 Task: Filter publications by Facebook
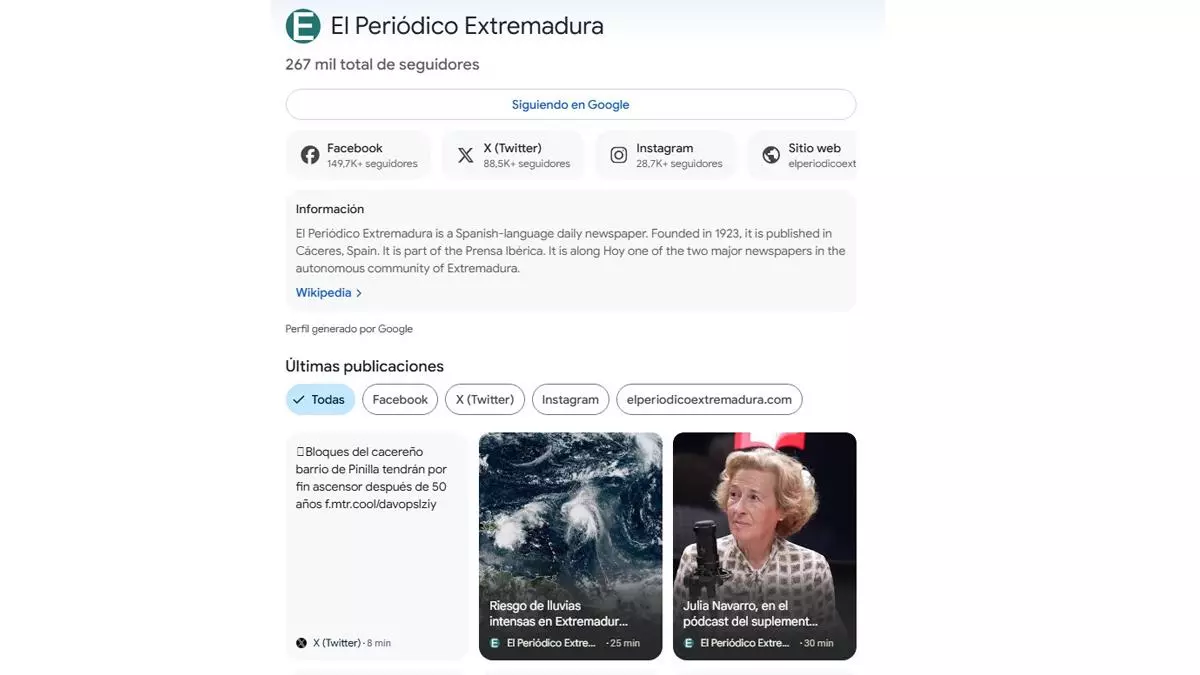click(x=400, y=400)
